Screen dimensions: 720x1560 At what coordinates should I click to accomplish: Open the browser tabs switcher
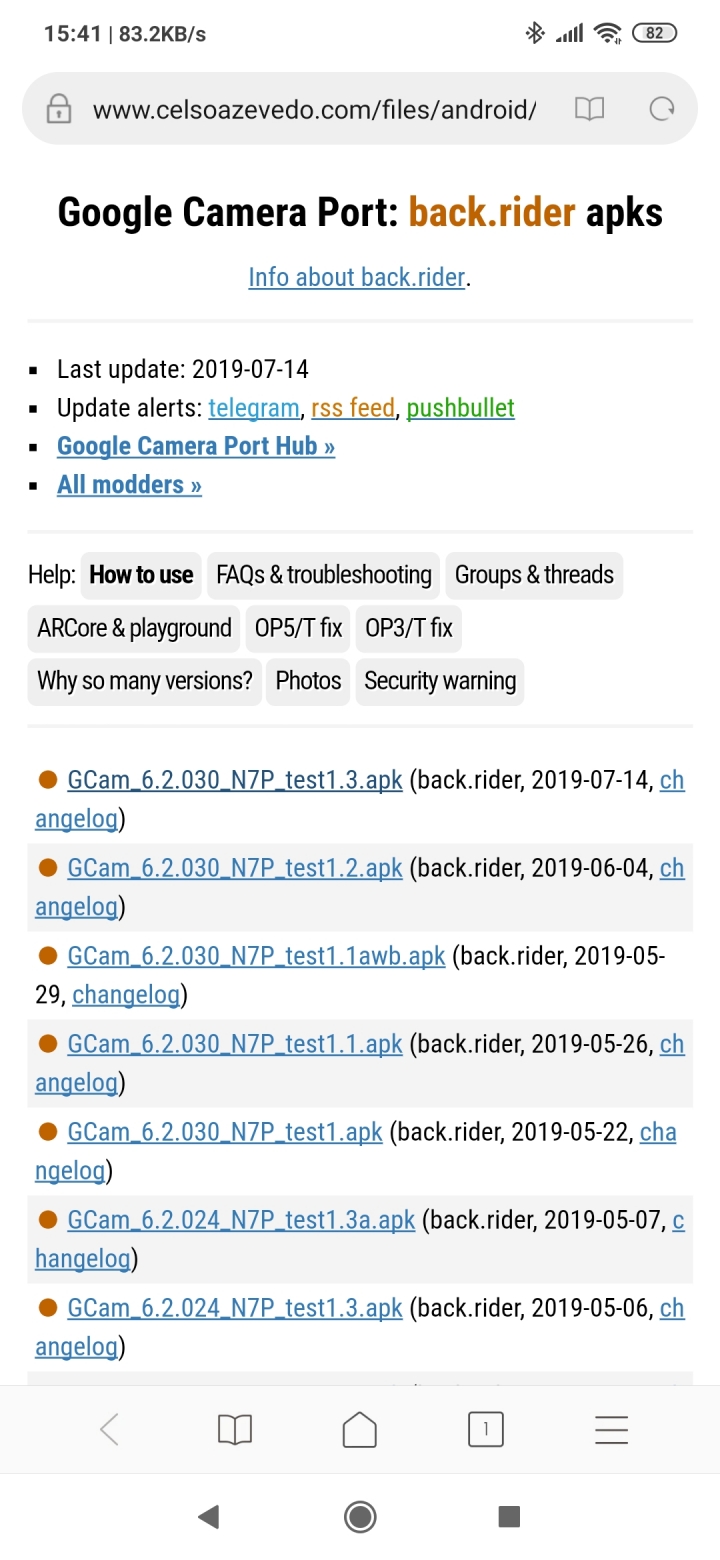486,1430
